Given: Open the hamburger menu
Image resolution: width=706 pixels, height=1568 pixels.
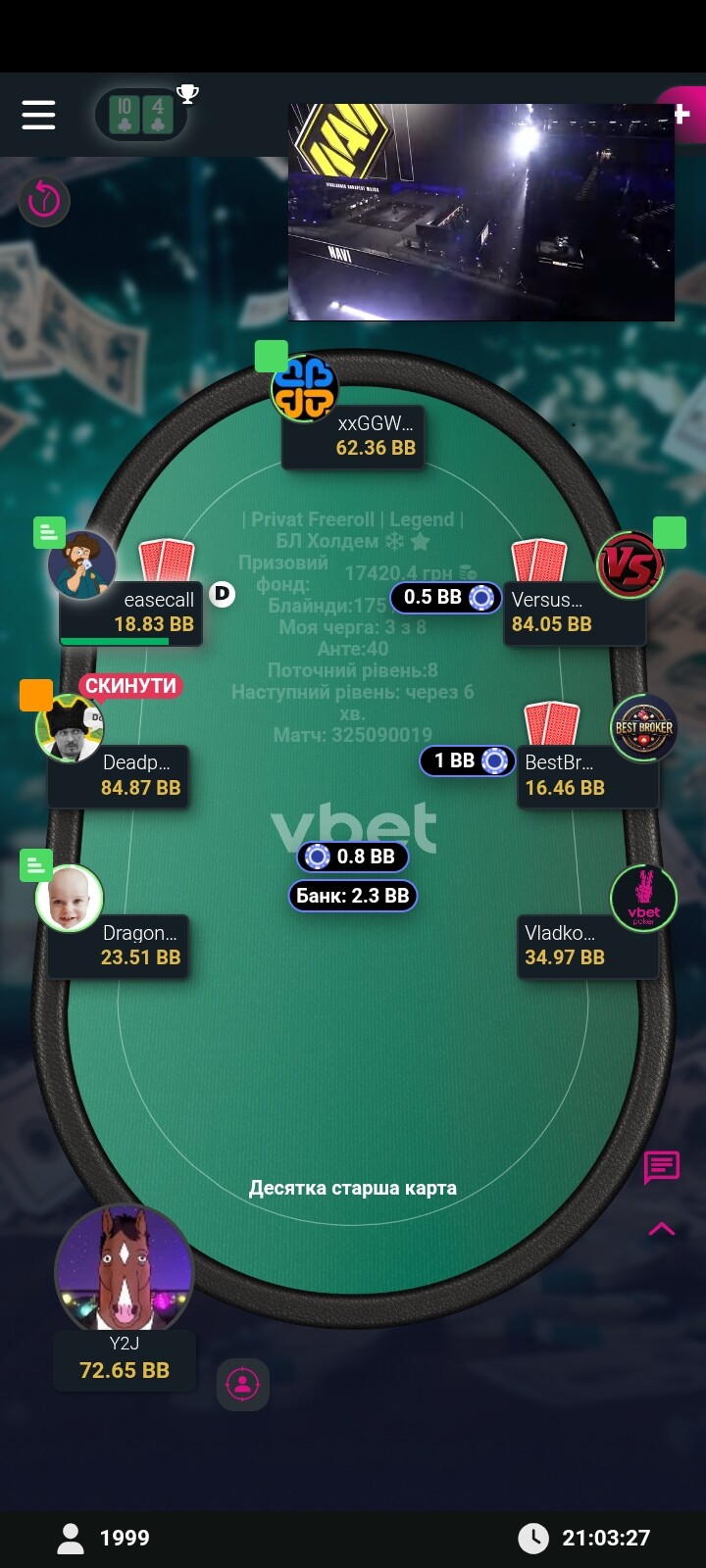Looking at the screenshot, I should (38, 115).
